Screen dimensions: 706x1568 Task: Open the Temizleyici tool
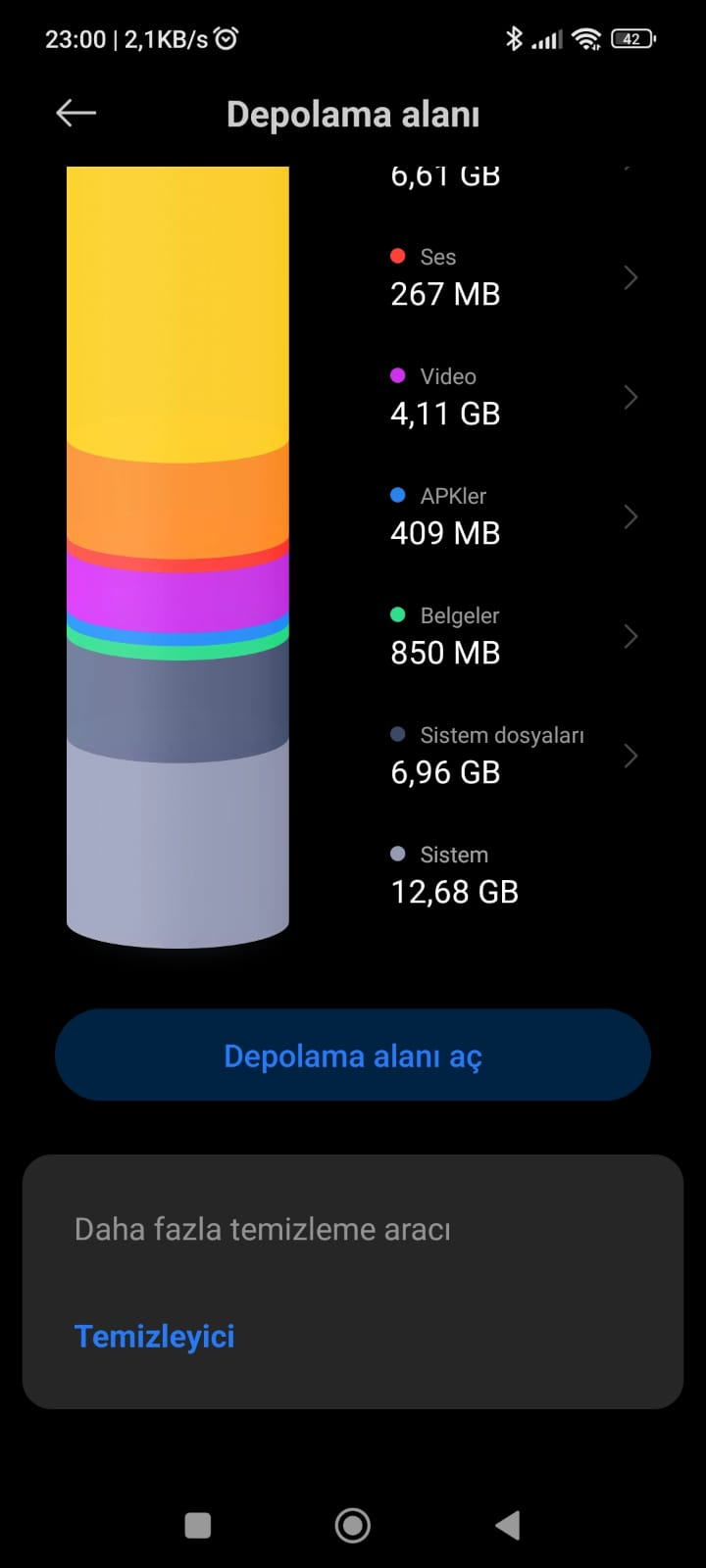(x=155, y=1337)
